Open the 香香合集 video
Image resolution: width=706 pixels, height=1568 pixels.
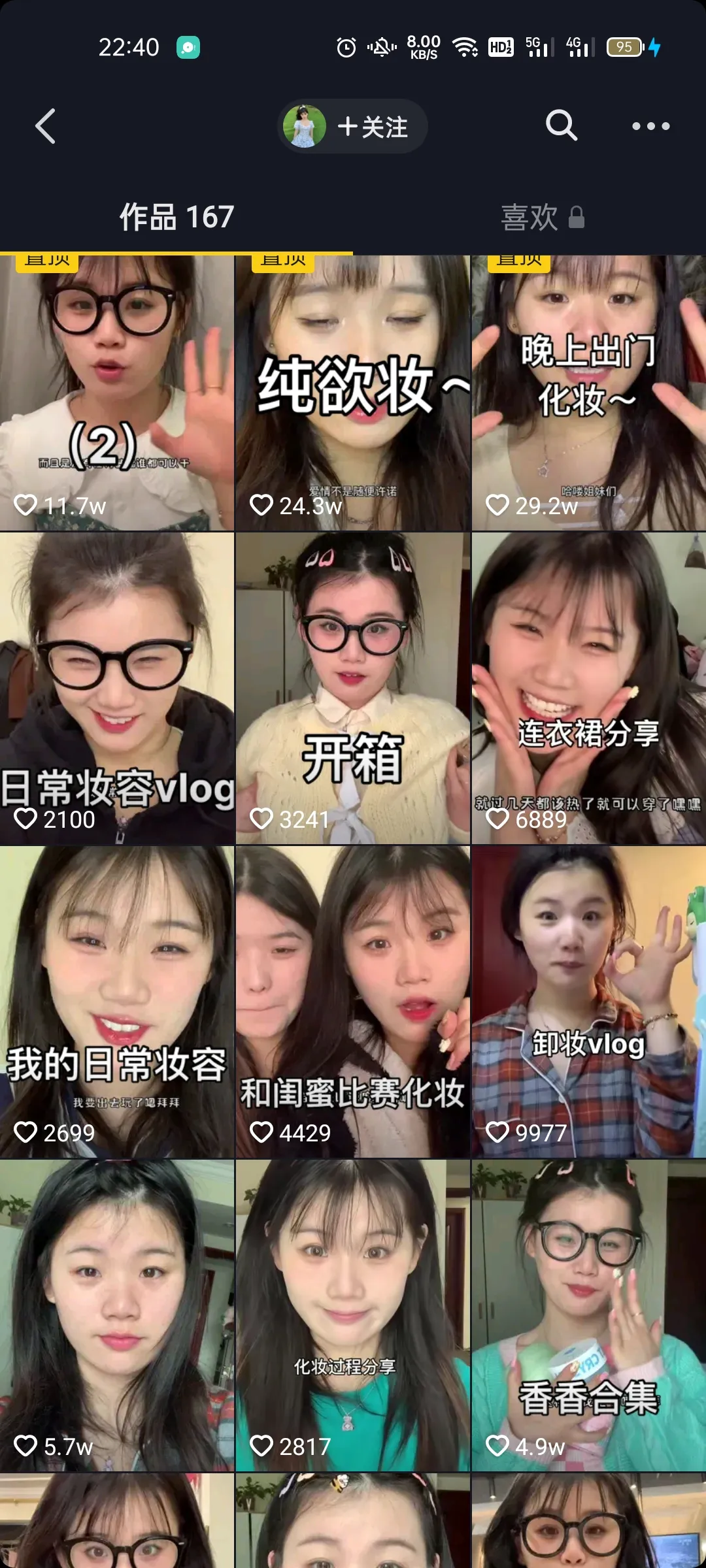(588, 1315)
